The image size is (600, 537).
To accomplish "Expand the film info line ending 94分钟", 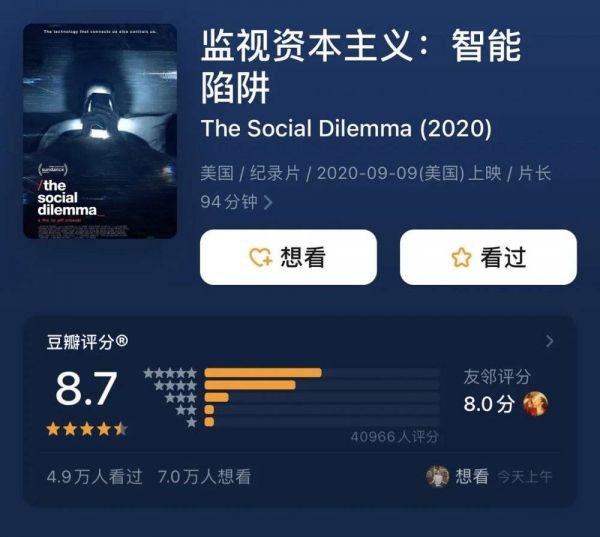I will [x=267, y=203].
